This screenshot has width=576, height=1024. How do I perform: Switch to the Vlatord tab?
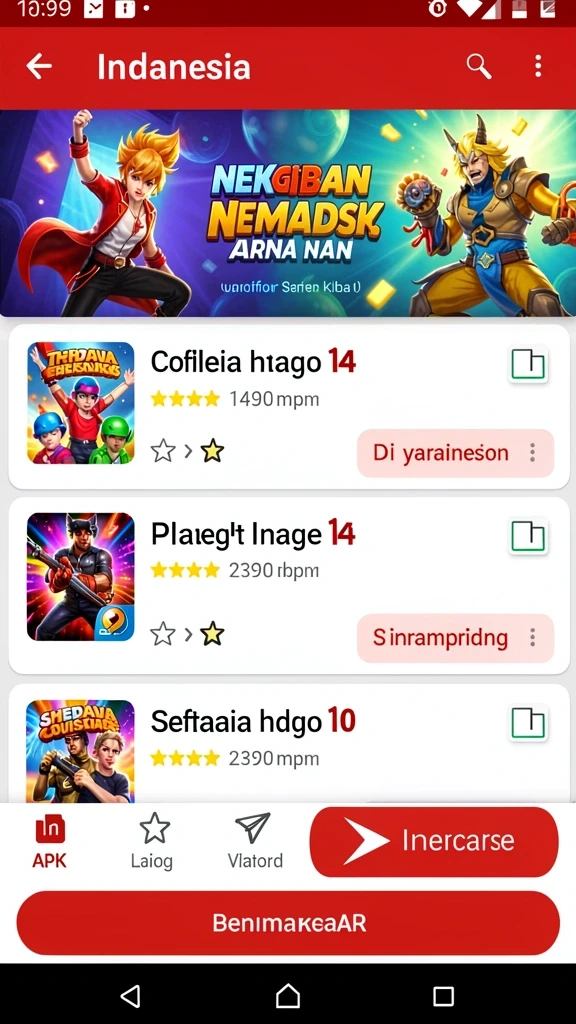click(255, 842)
